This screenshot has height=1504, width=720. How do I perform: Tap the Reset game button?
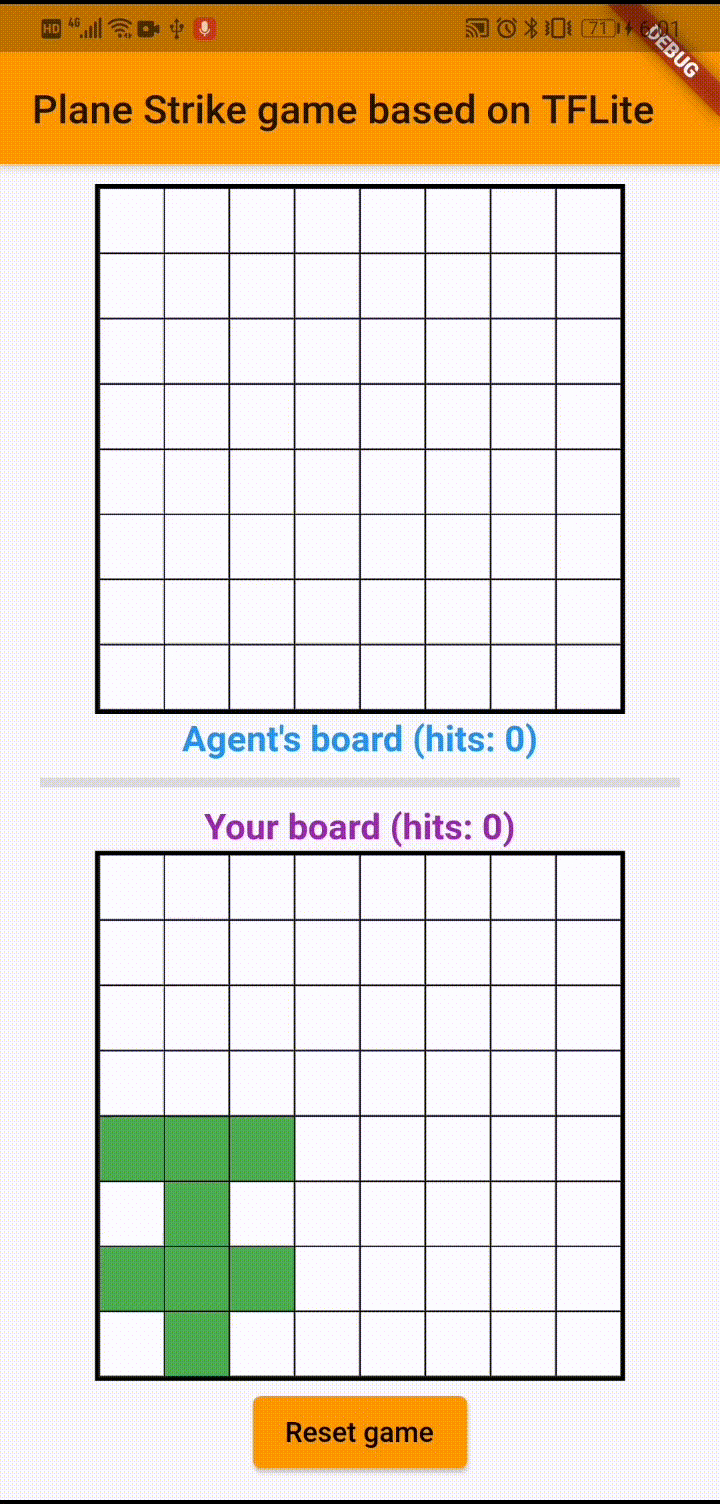[359, 1432]
